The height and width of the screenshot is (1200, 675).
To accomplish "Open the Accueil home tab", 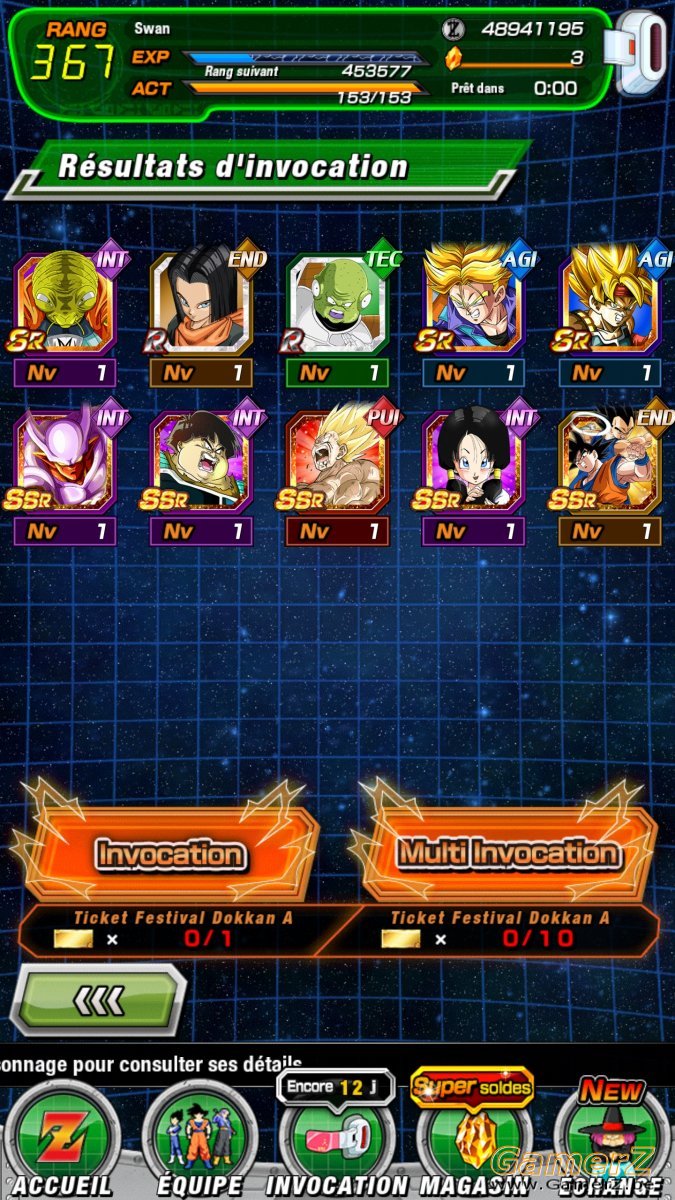I will click(60, 1140).
